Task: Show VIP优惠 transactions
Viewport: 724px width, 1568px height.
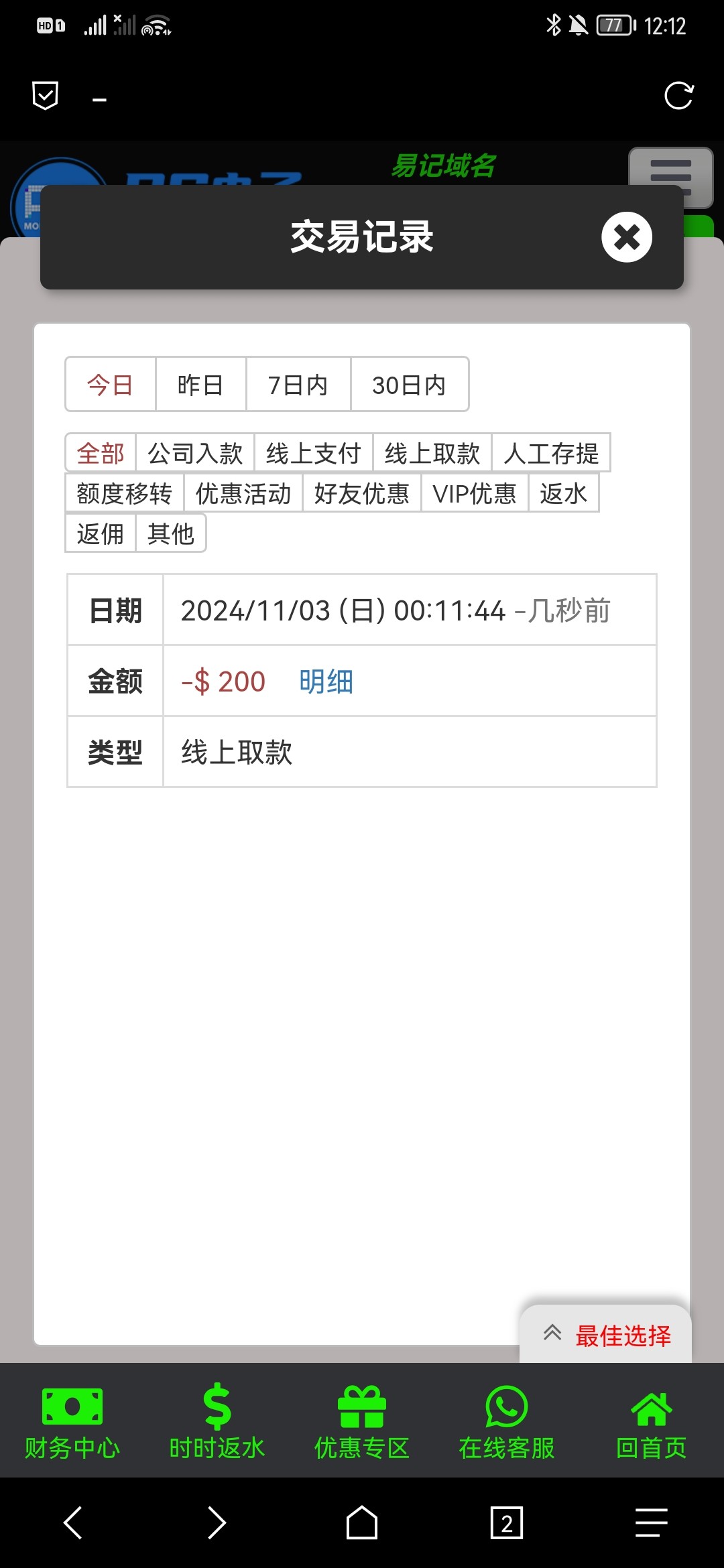Action: tap(475, 494)
